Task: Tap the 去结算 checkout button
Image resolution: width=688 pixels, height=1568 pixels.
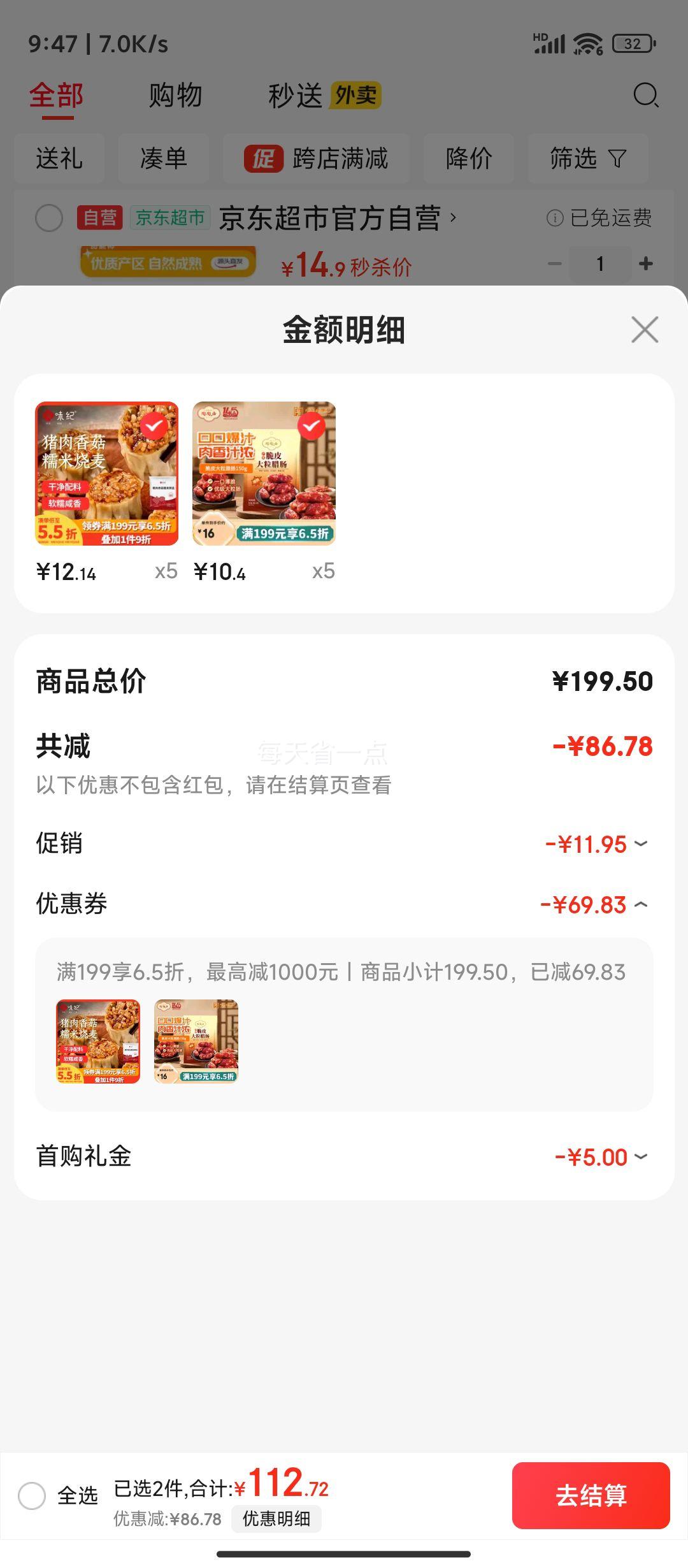Action: [591, 1494]
